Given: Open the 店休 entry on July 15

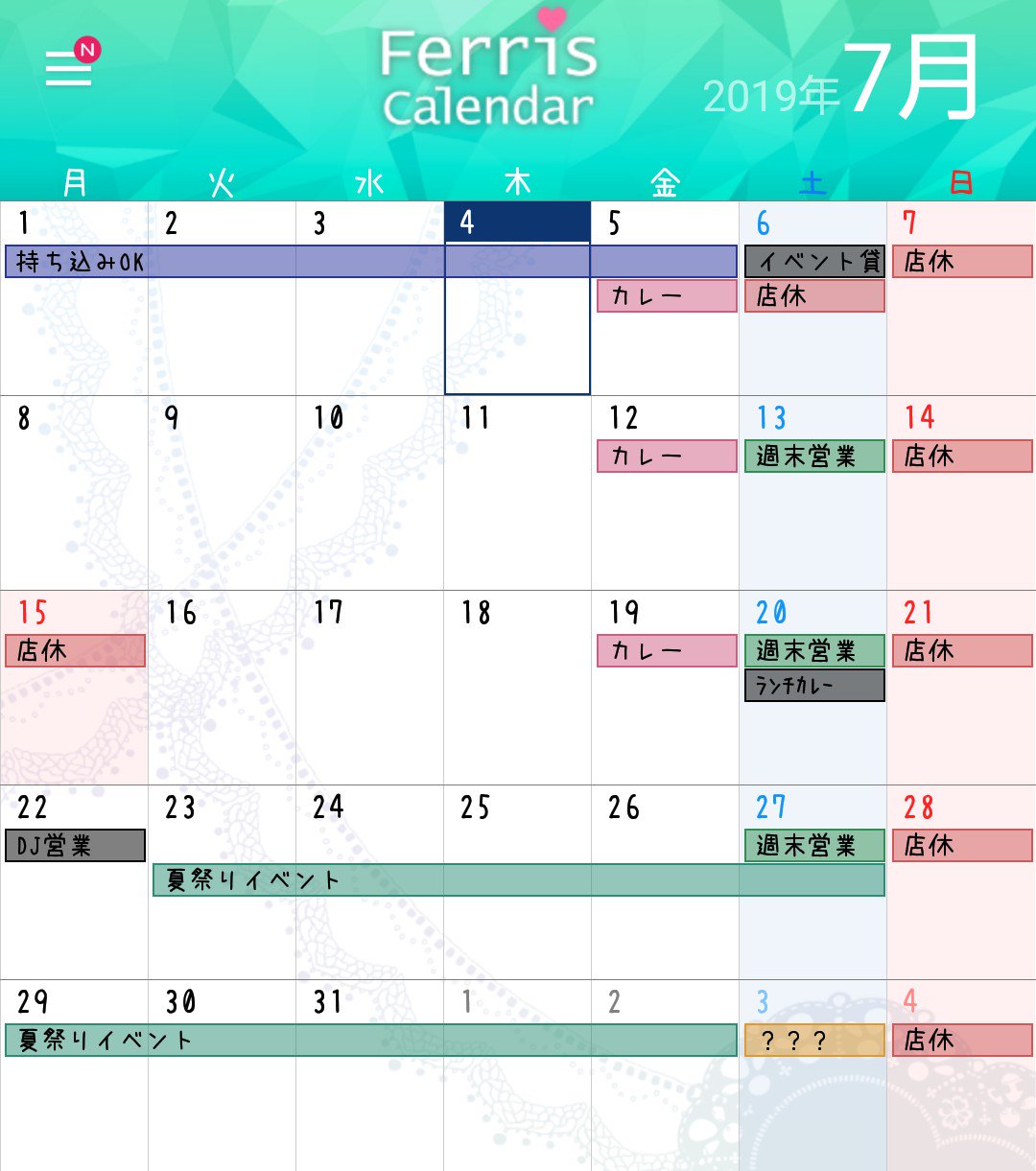Looking at the screenshot, I should click(75, 650).
